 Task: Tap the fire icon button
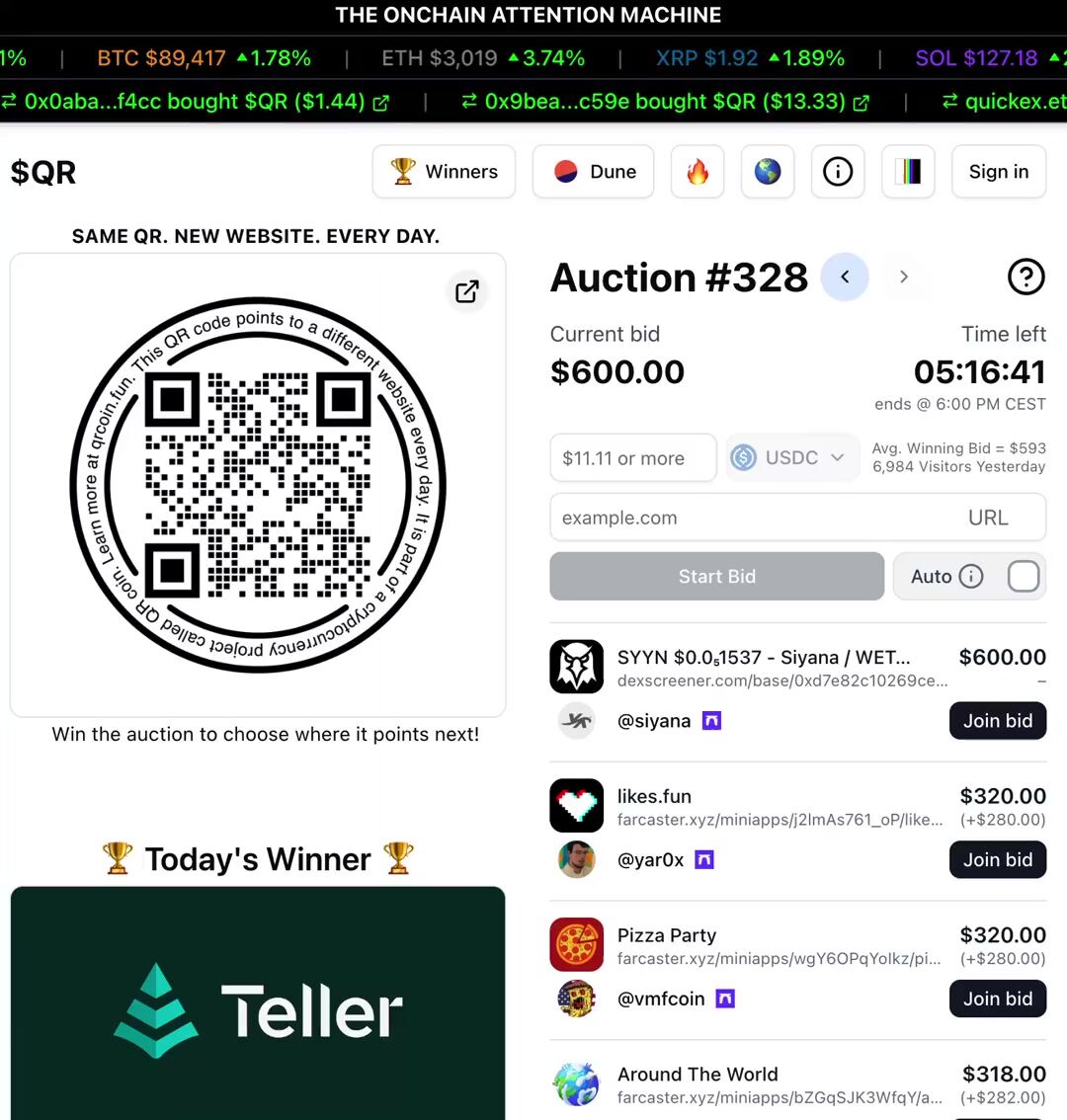pyautogui.click(x=698, y=172)
